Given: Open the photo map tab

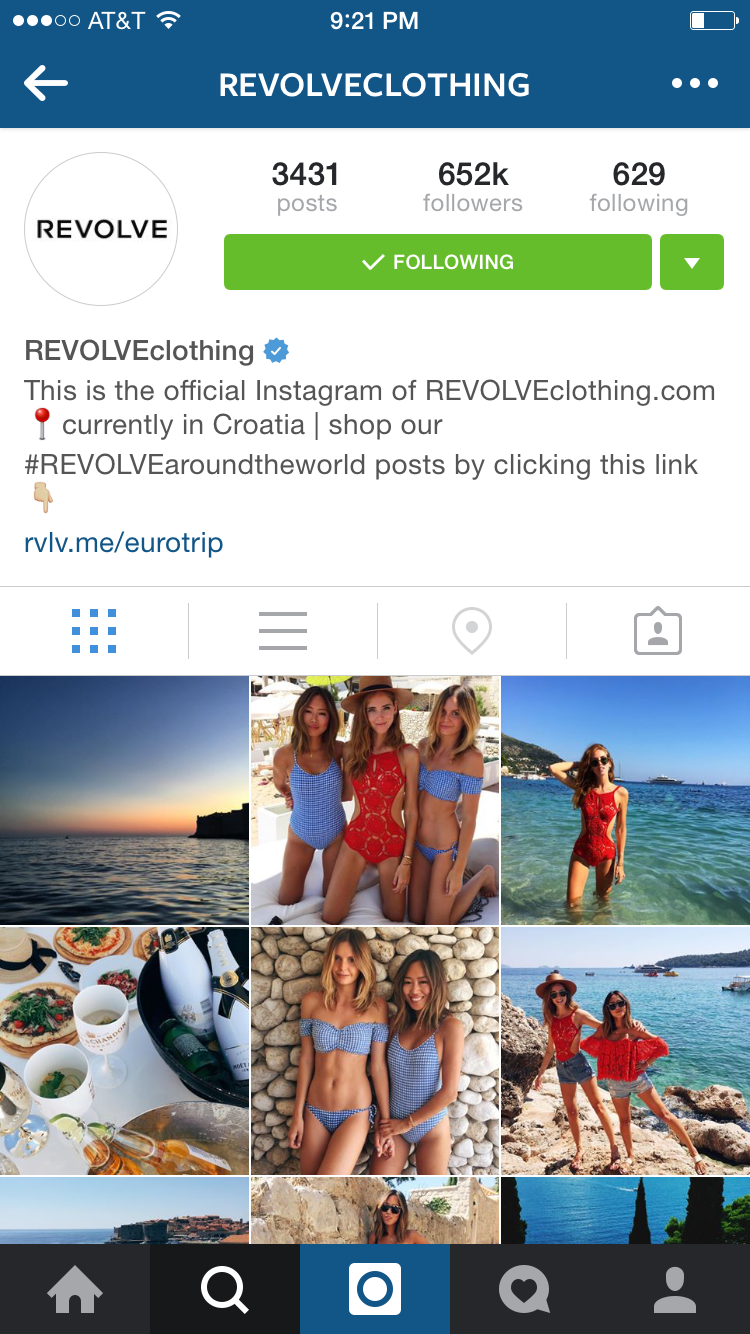Looking at the screenshot, I should tap(471, 631).
